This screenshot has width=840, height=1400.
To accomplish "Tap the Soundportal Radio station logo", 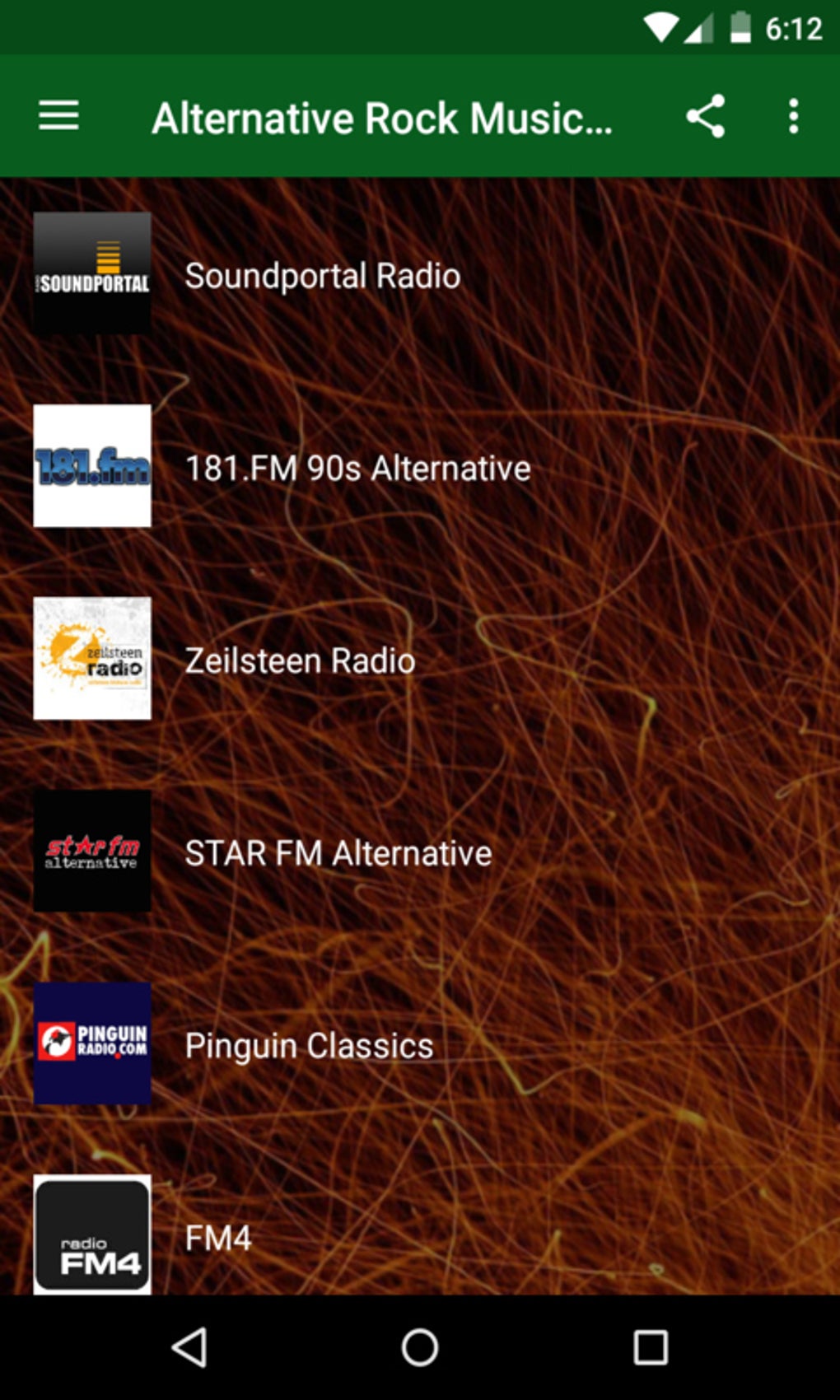I will 92,275.
